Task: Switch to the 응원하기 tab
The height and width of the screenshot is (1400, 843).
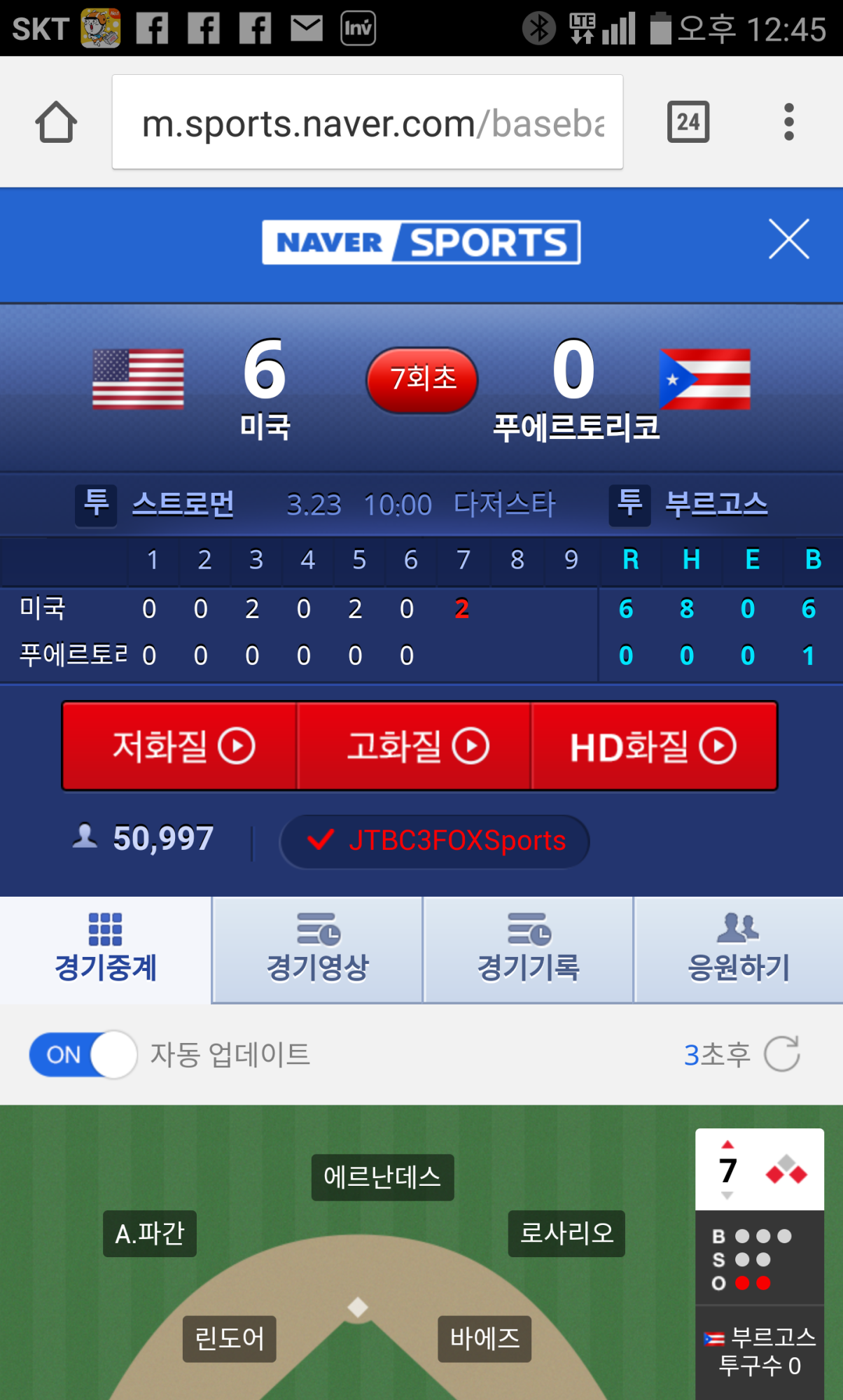Action: 739,950
